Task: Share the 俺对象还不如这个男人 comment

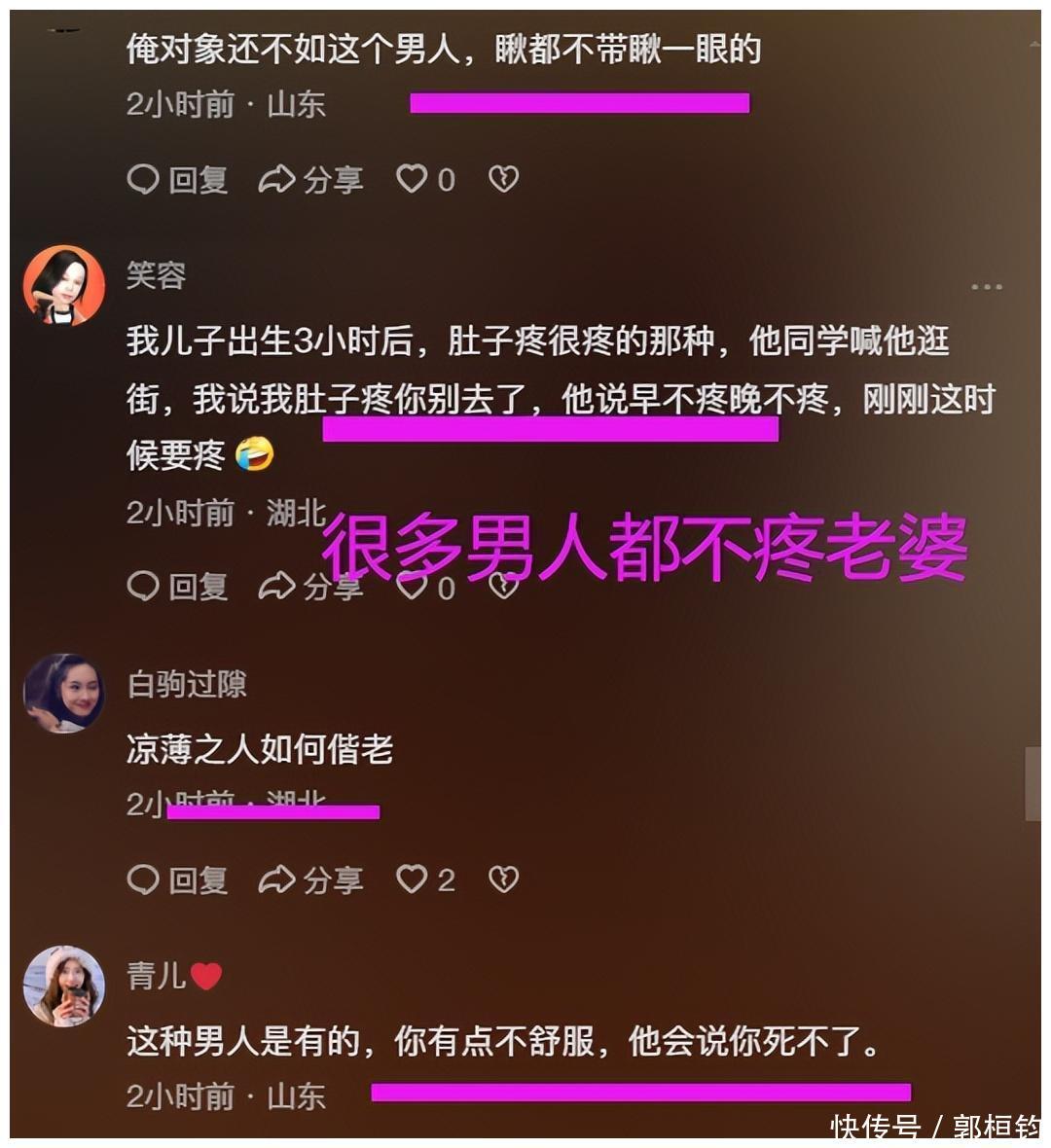Action: click(310, 179)
